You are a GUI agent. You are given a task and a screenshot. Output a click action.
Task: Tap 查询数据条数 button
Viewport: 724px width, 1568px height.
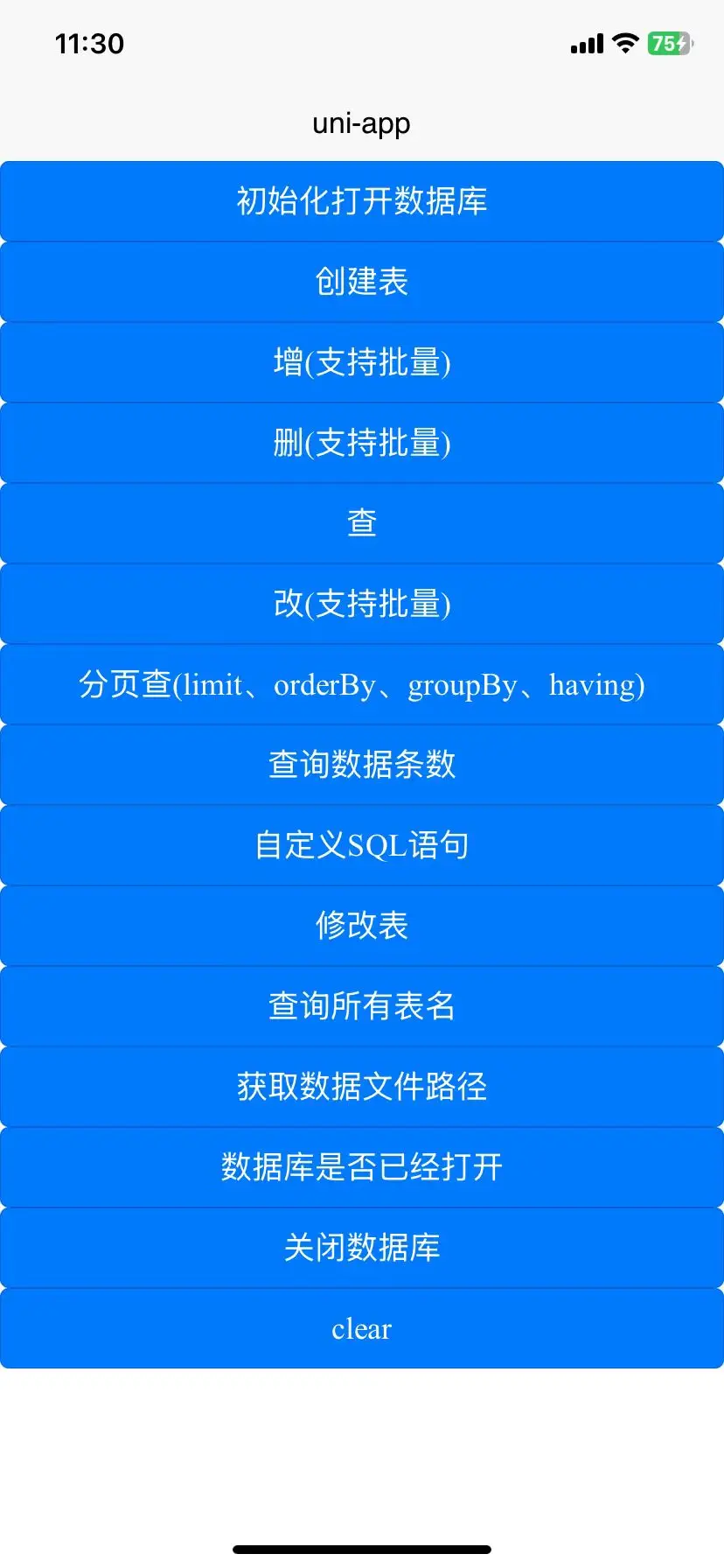362,765
